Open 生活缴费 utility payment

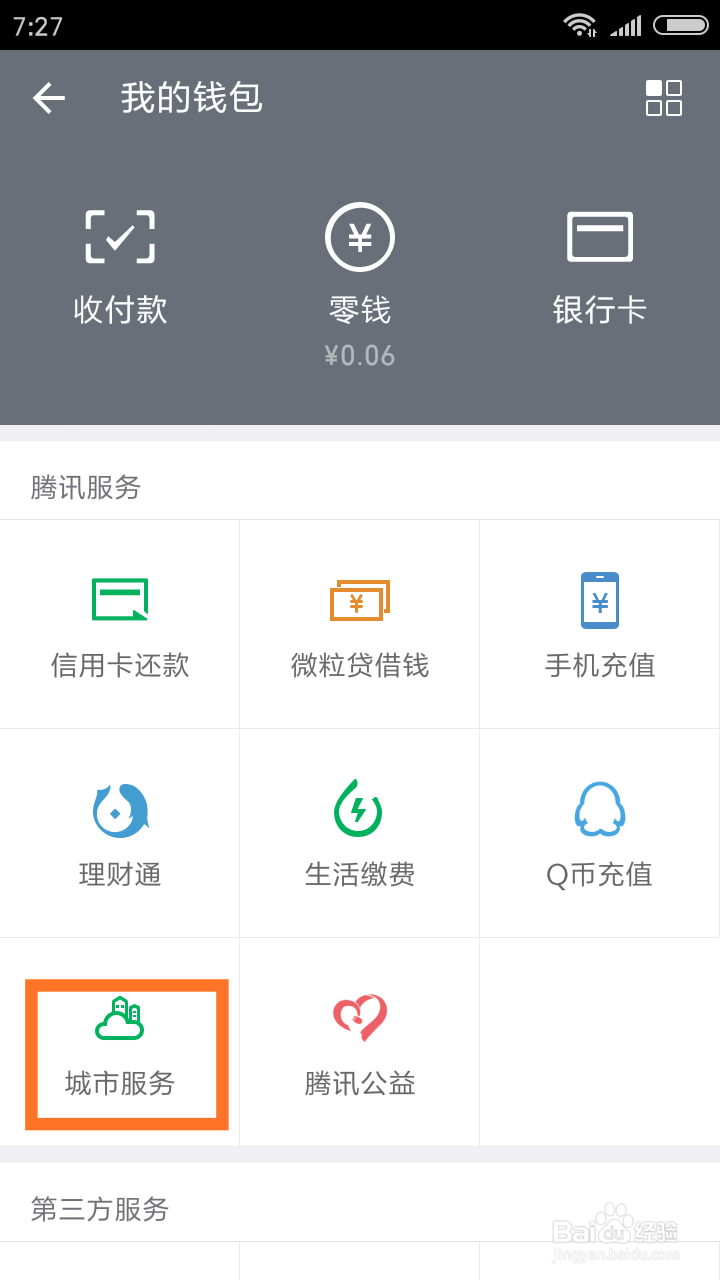tap(360, 832)
